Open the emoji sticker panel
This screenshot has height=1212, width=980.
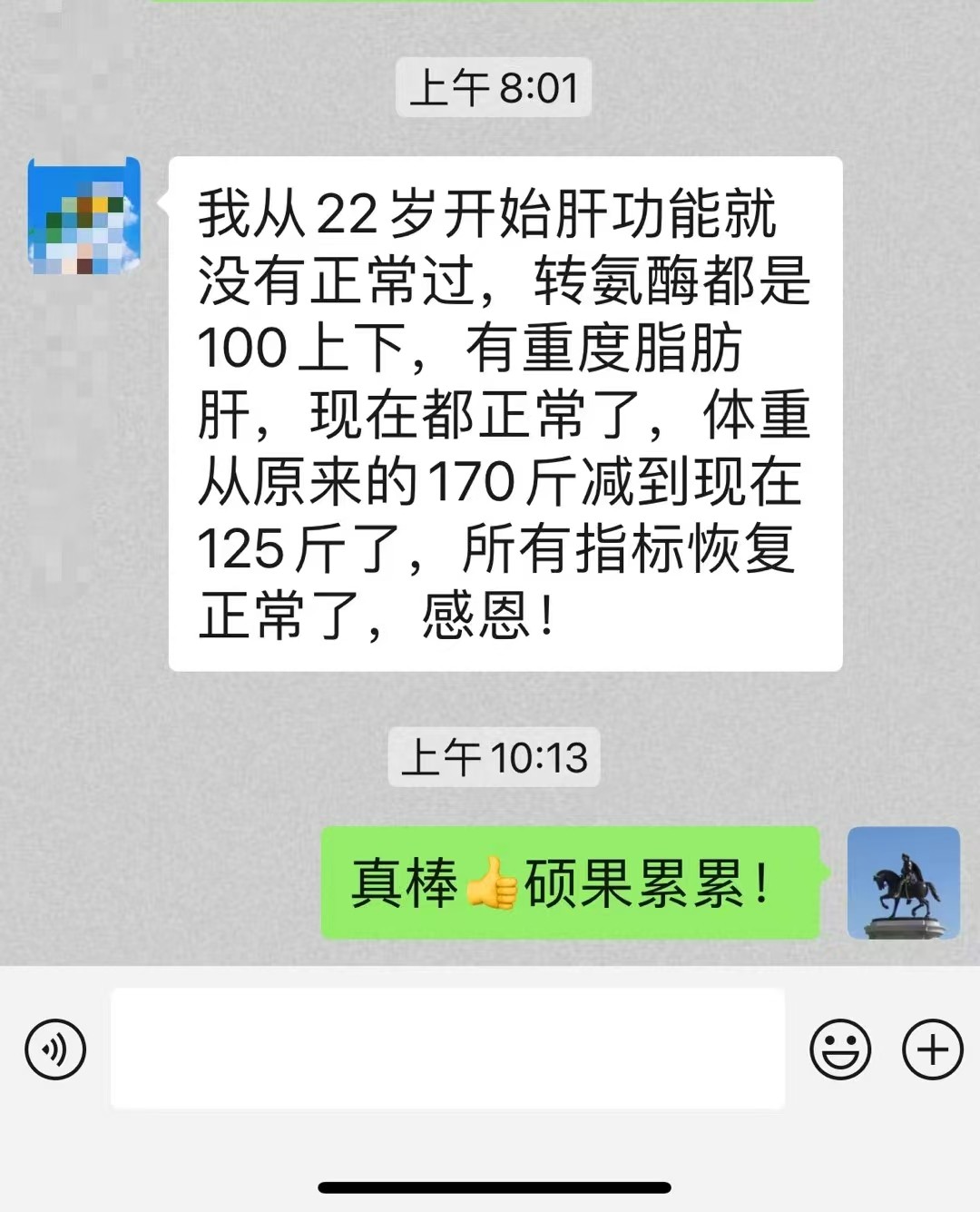tap(840, 1049)
